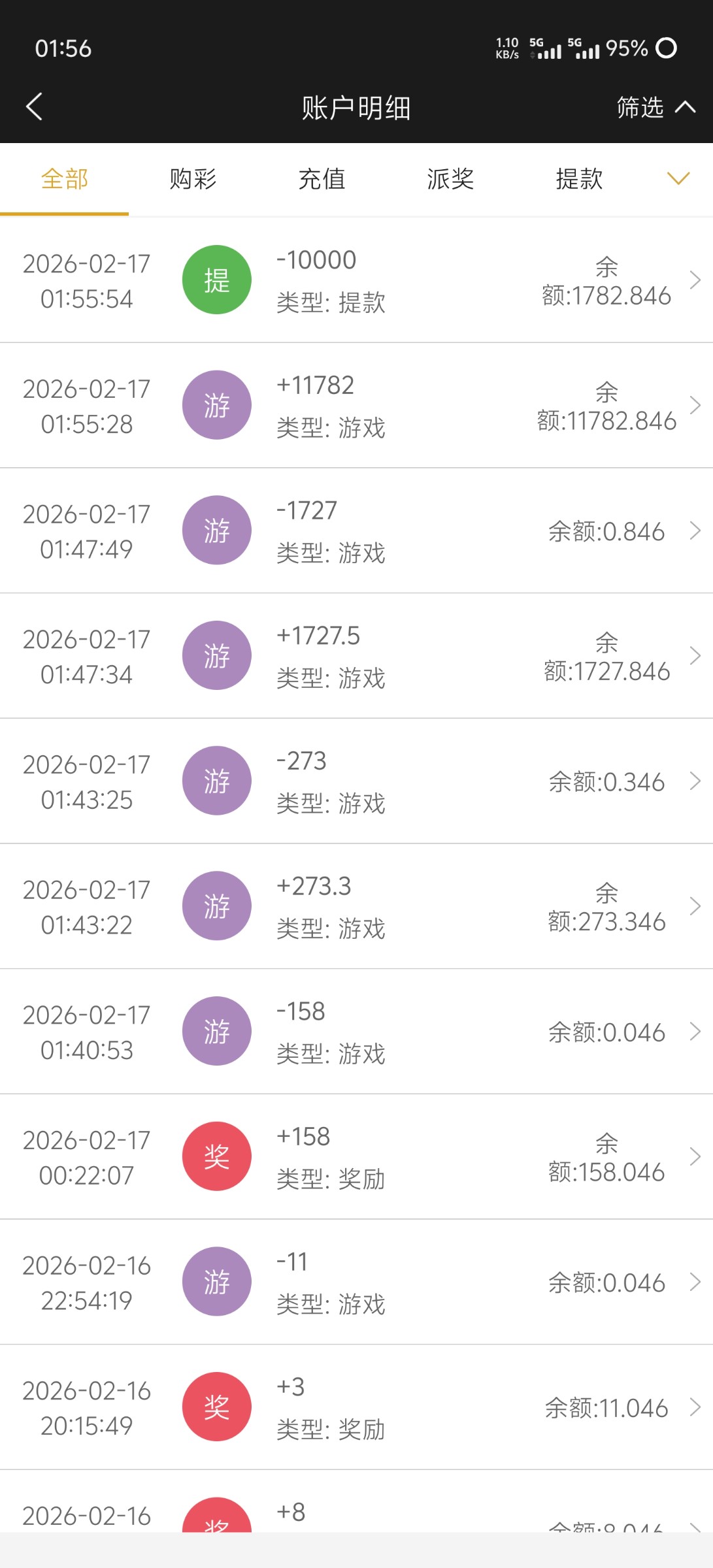The height and width of the screenshot is (1568, 713).
Task: Check the -158 游戏 entry details
Action: 356,1032
